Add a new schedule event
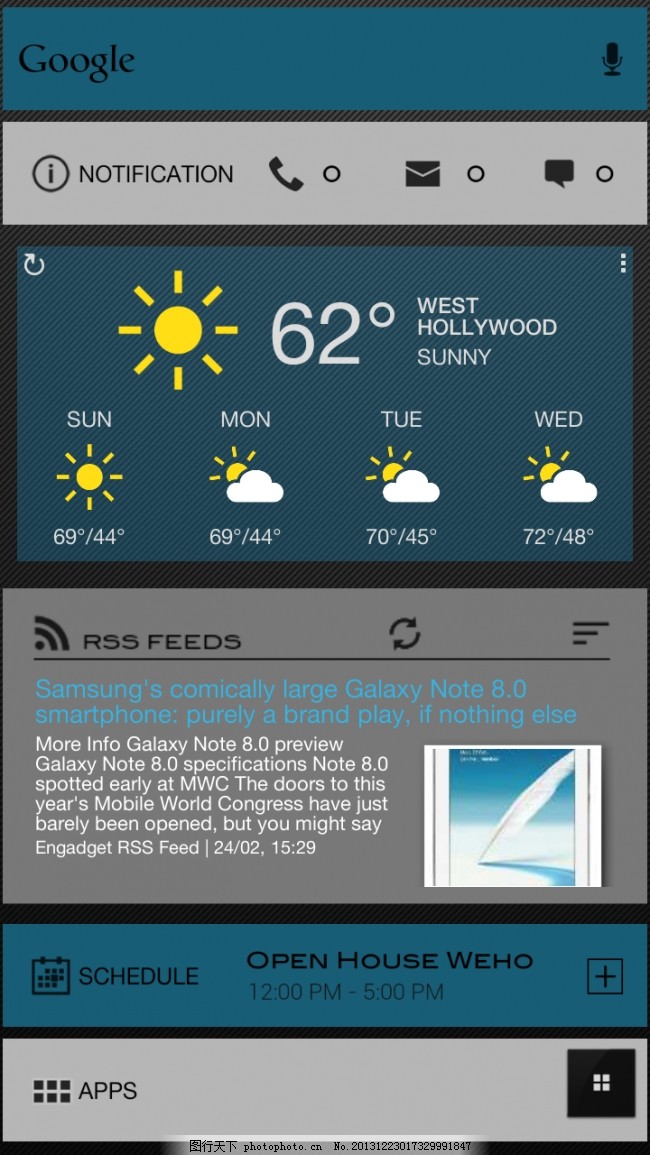This screenshot has width=650, height=1155. (x=605, y=976)
